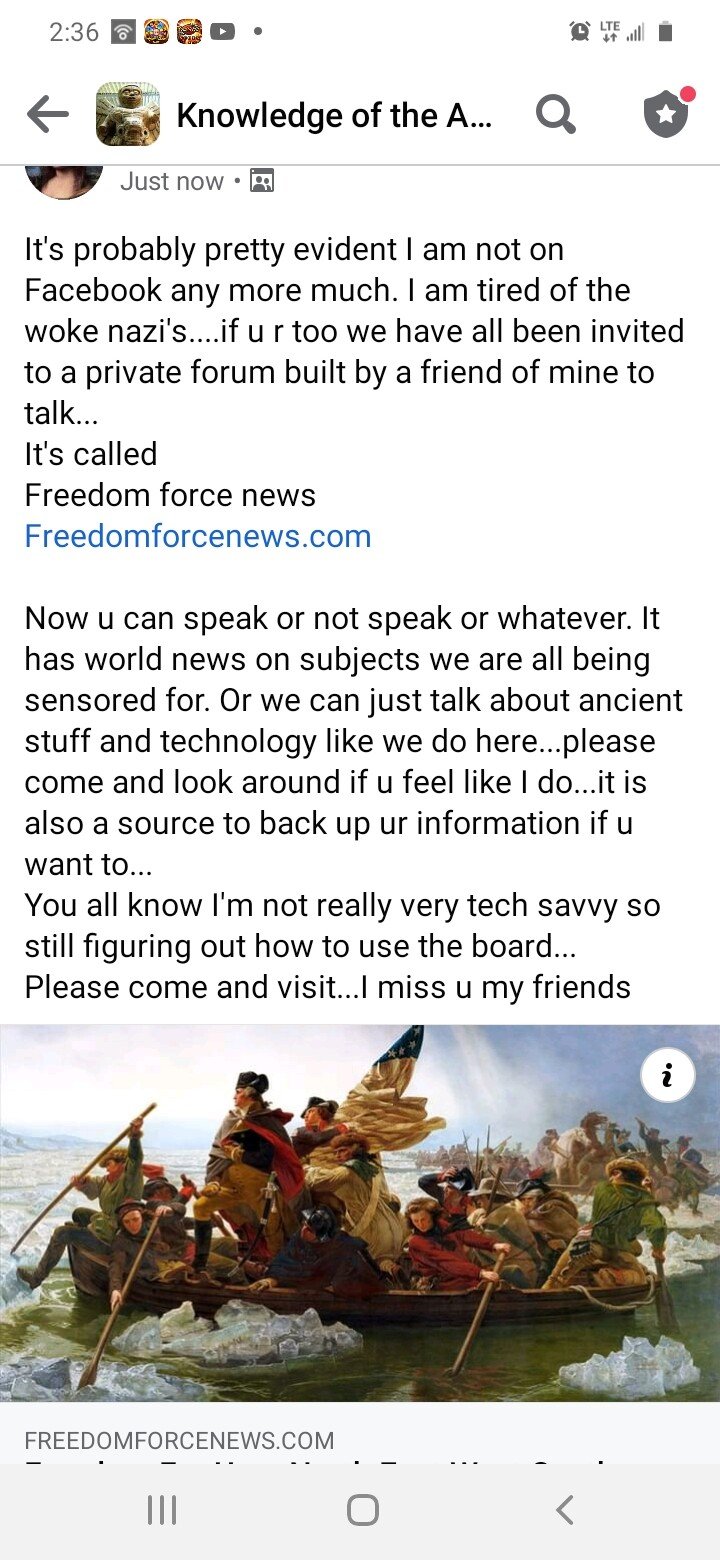Go back using the top arrow
This screenshot has width=720, height=1560.
coord(47,116)
